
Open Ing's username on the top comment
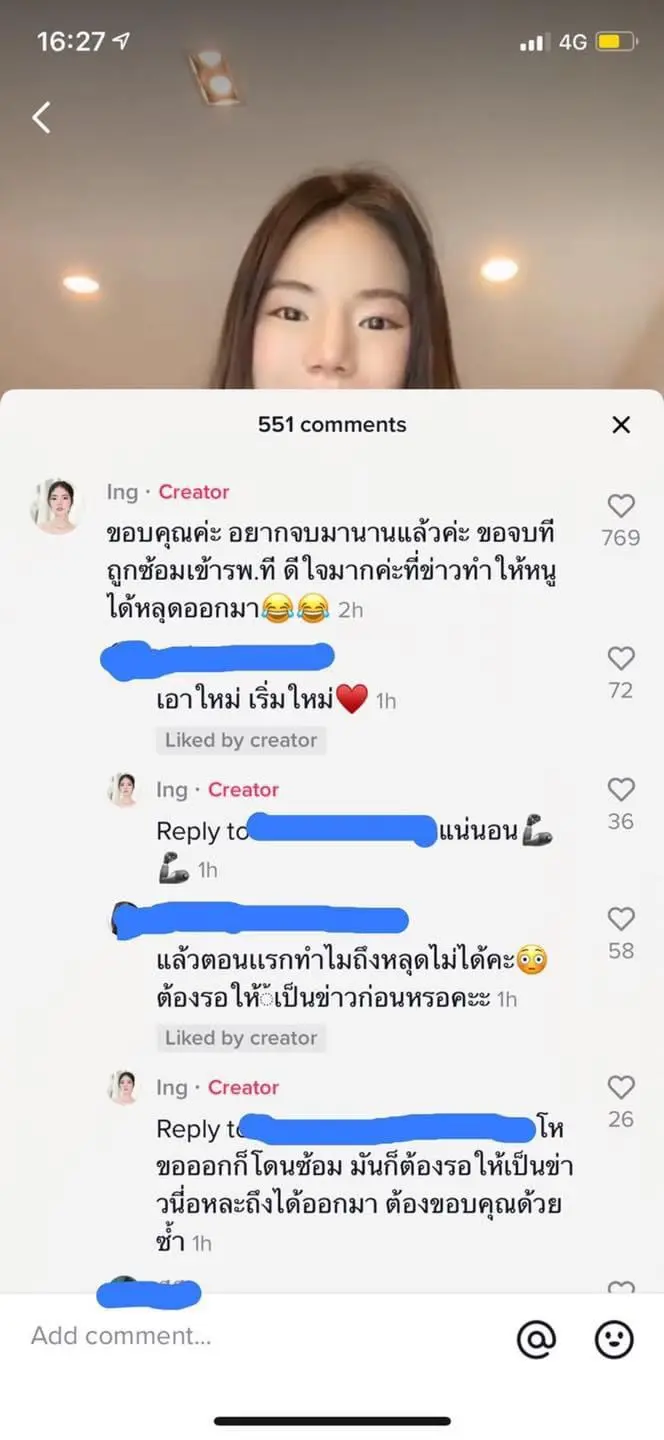[122, 492]
